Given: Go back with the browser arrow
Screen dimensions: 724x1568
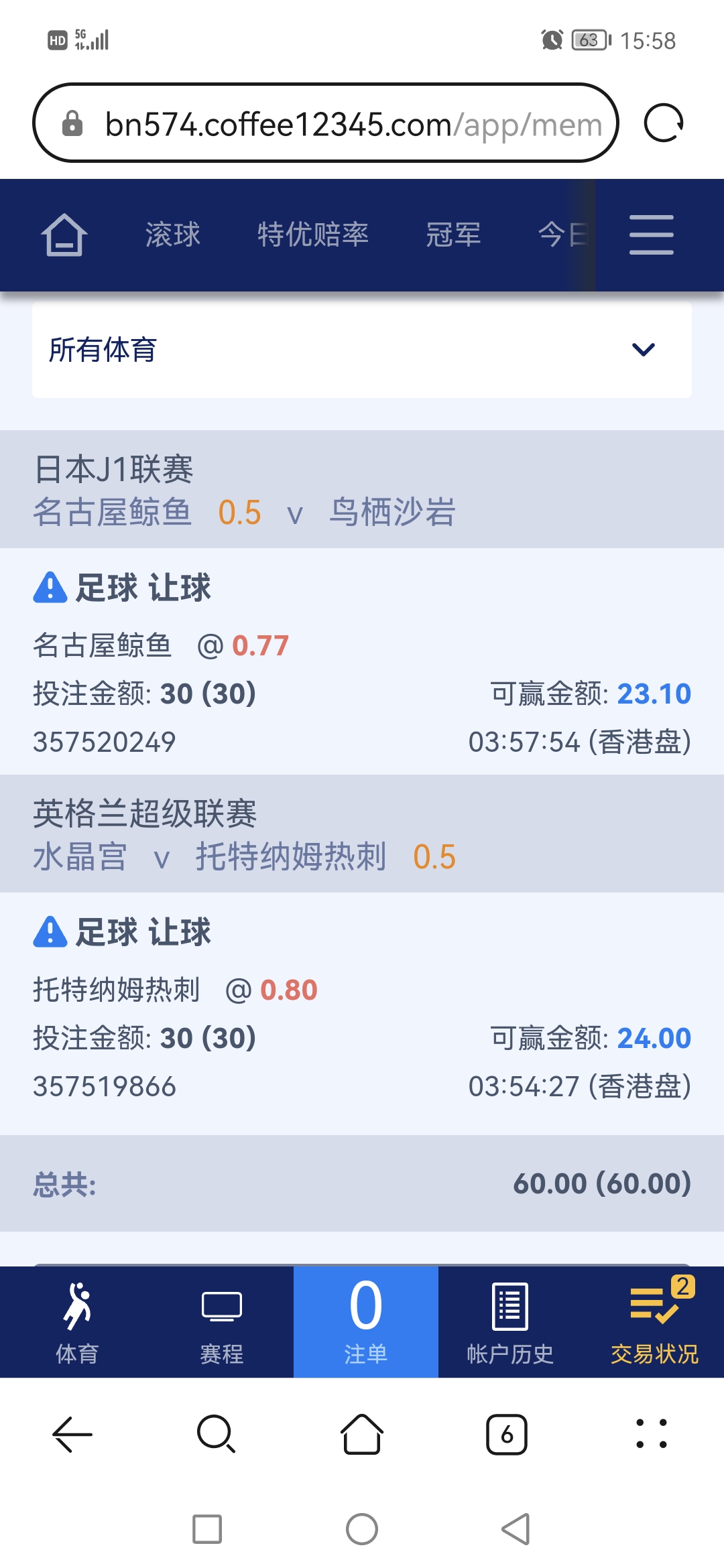Looking at the screenshot, I should tap(72, 1435).
